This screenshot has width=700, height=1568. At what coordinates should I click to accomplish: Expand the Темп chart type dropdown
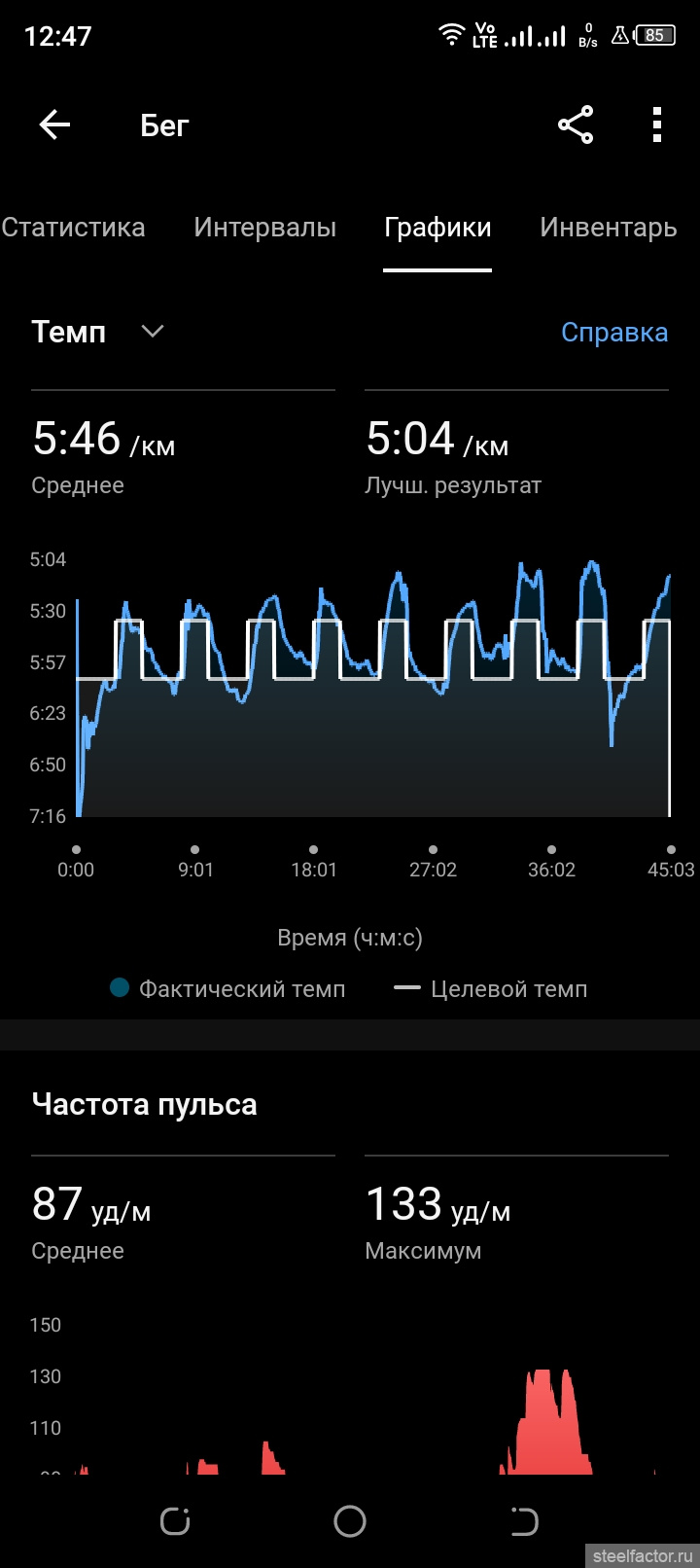153,332
